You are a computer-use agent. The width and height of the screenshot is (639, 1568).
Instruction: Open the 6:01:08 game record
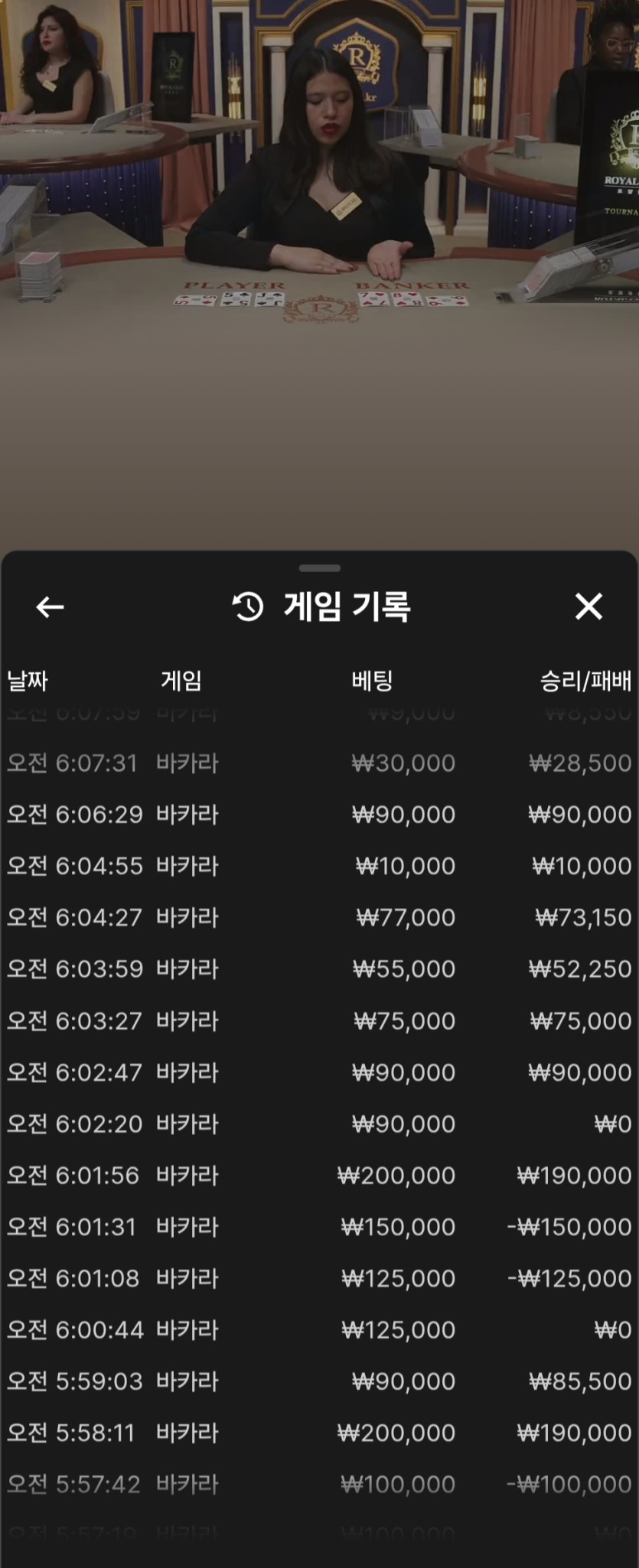coord(319,1278)
